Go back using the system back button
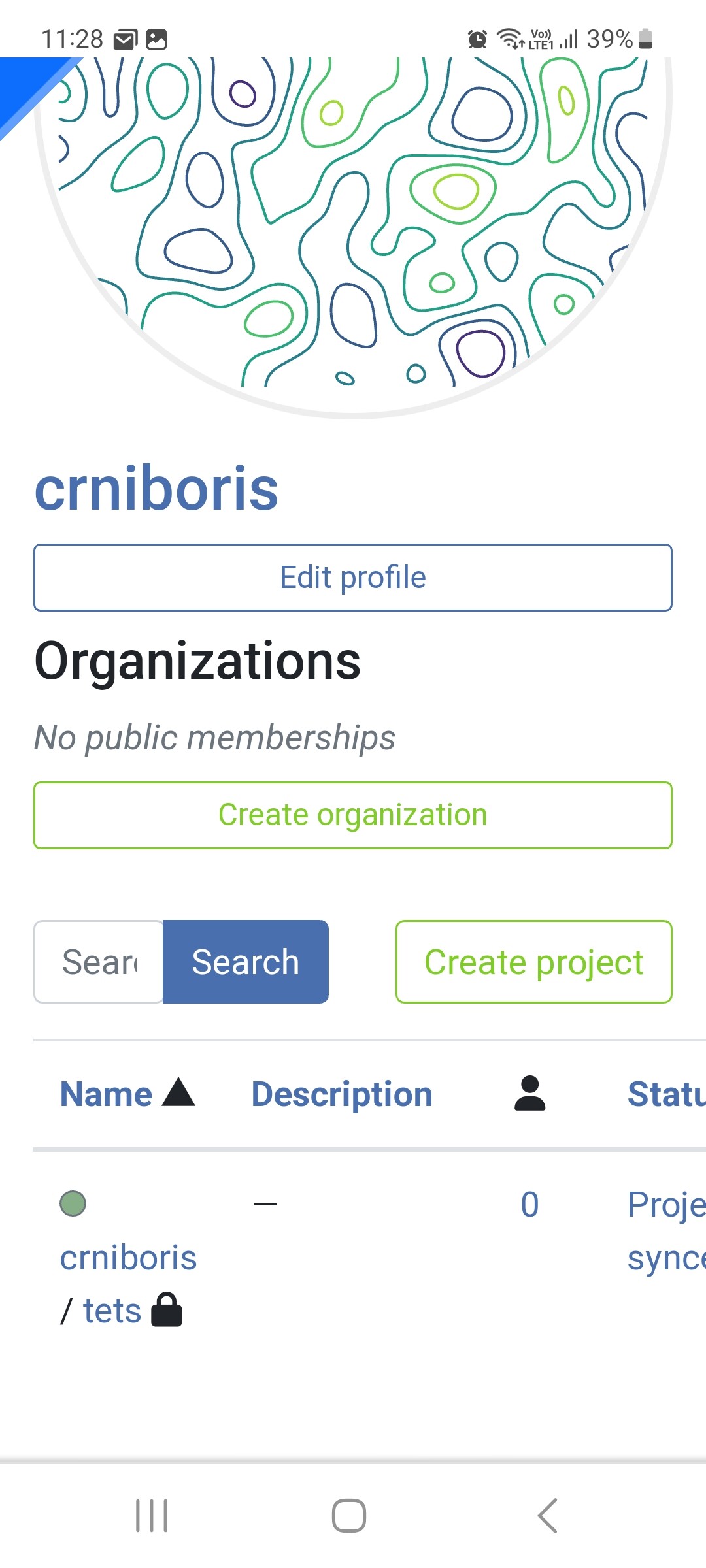 pos(548,1516)
